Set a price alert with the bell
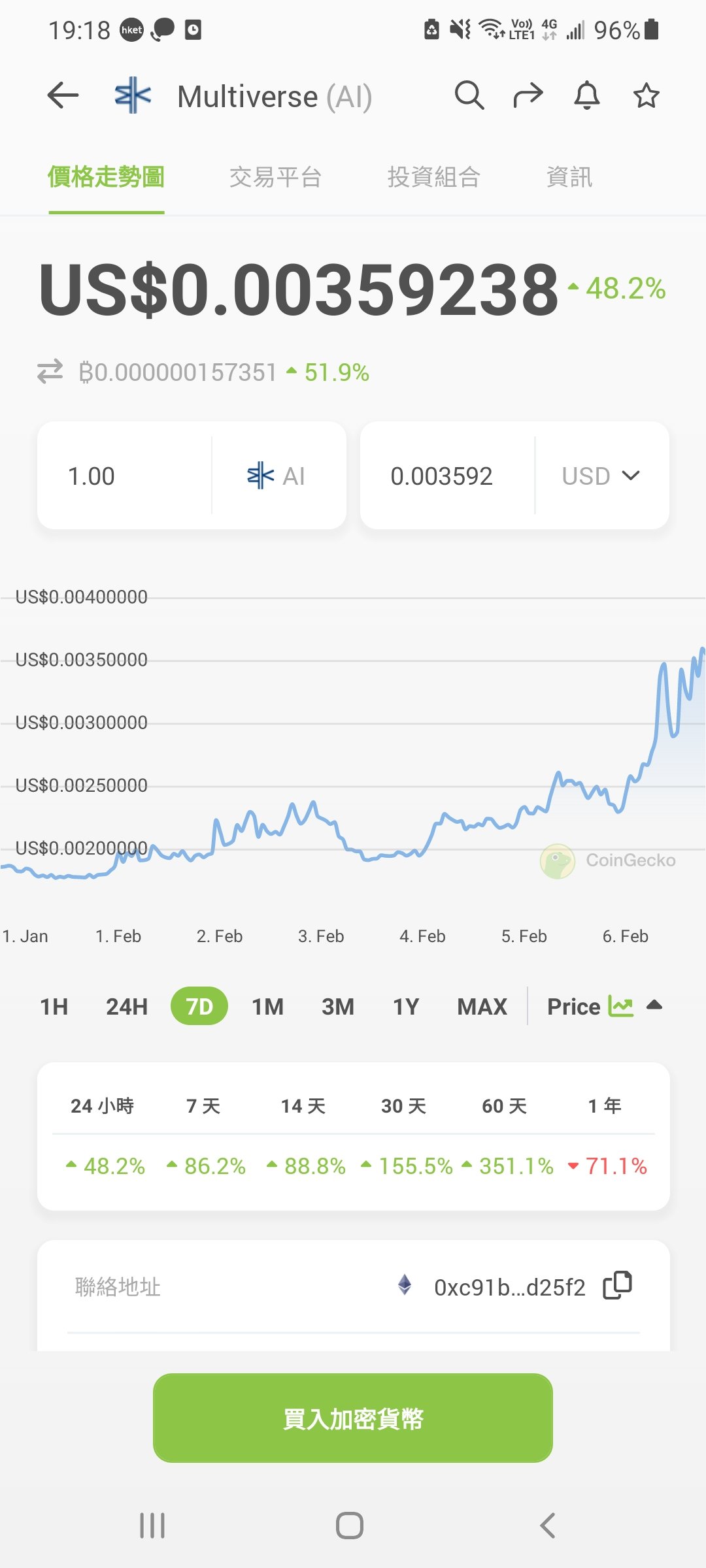This screenshot has width=706, height=1568. coord(586,96)
